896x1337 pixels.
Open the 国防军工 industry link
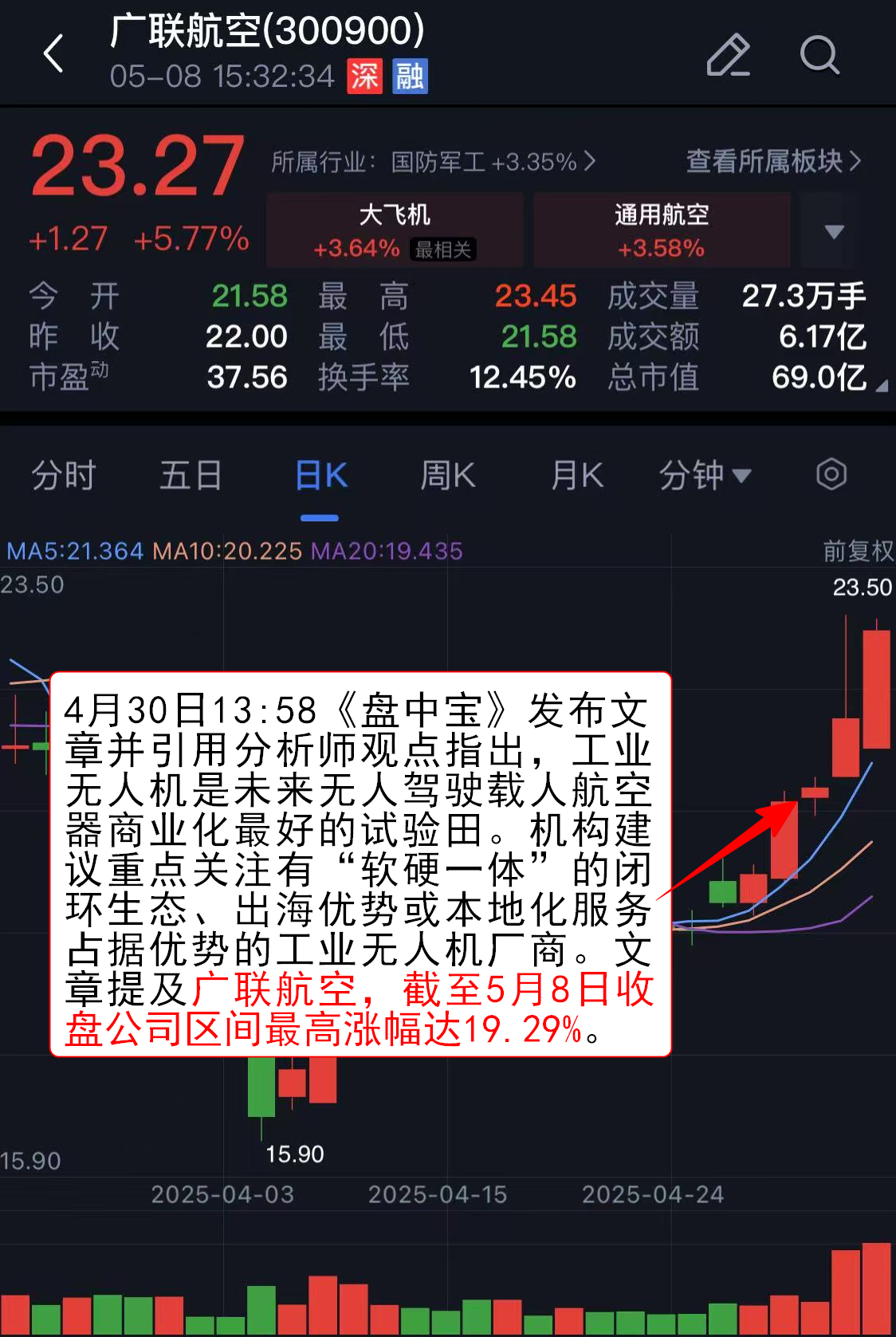click(434, 162)
